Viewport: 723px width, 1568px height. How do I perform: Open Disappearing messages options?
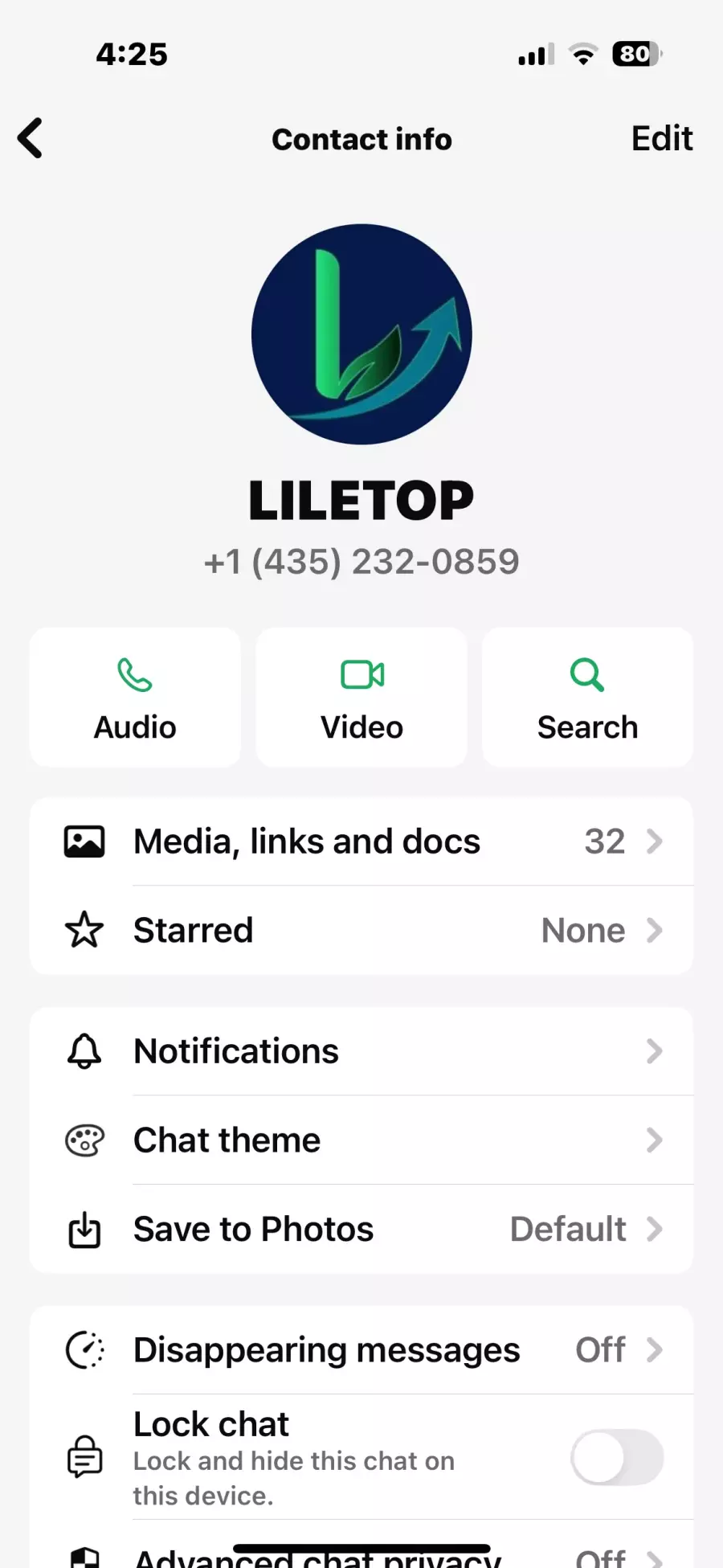361,1350
